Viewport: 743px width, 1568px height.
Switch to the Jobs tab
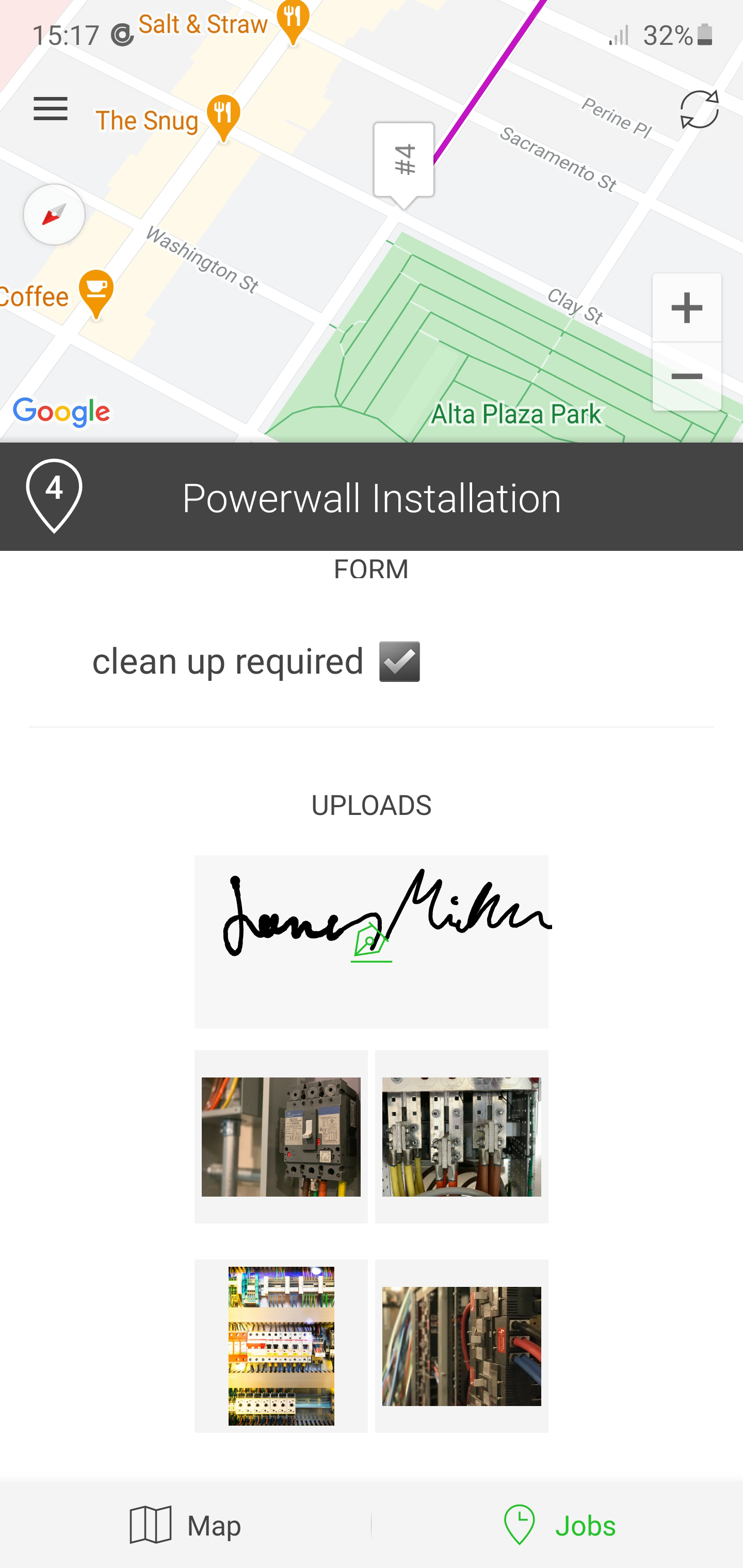tap(558, 1525)
